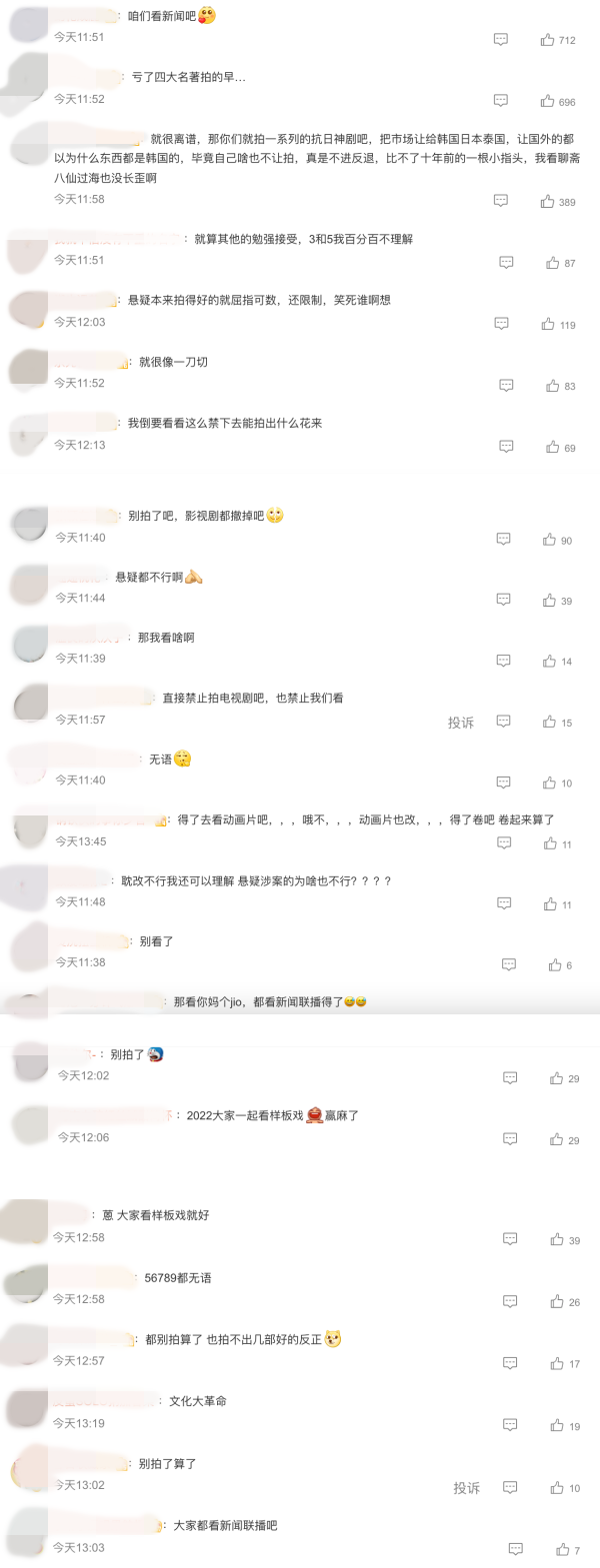
Task: Like the comment posted at 今天11:58
Action: 548,202
